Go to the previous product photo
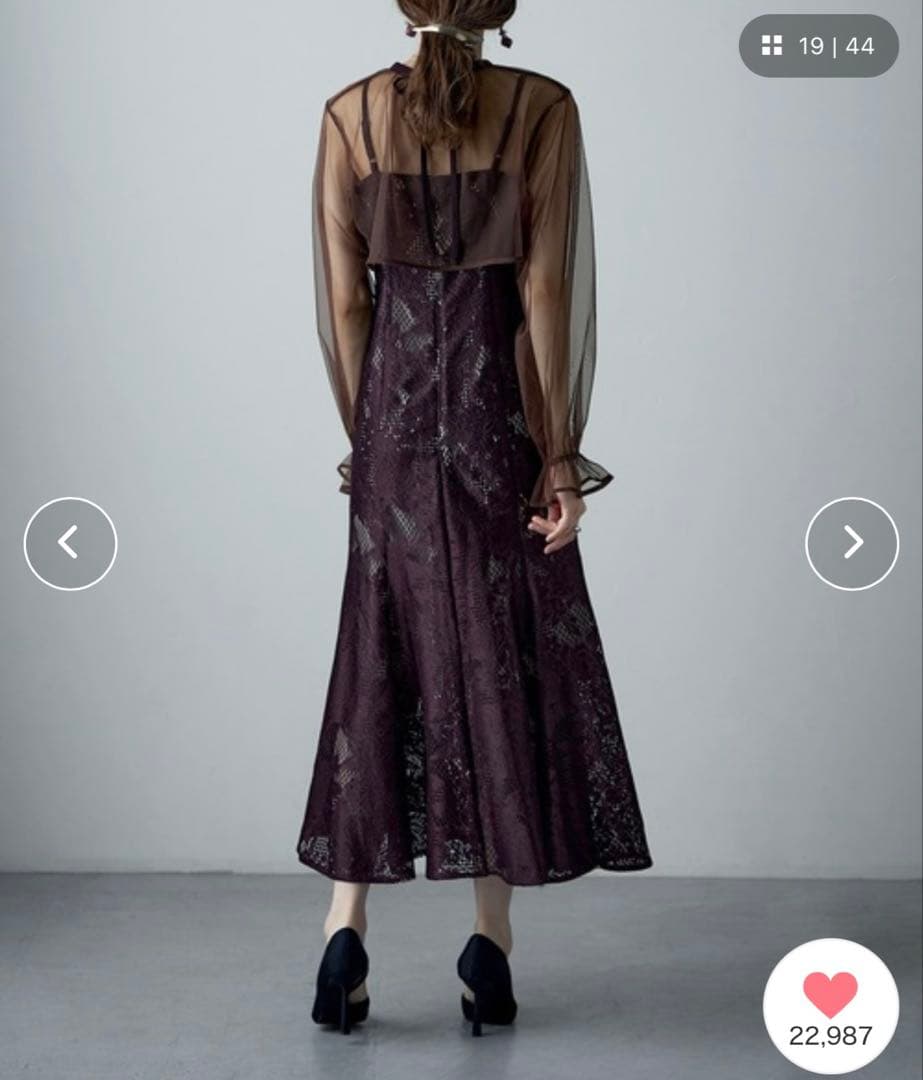The width and height of the screenshot is (923, 1080). tap(70, 543)
